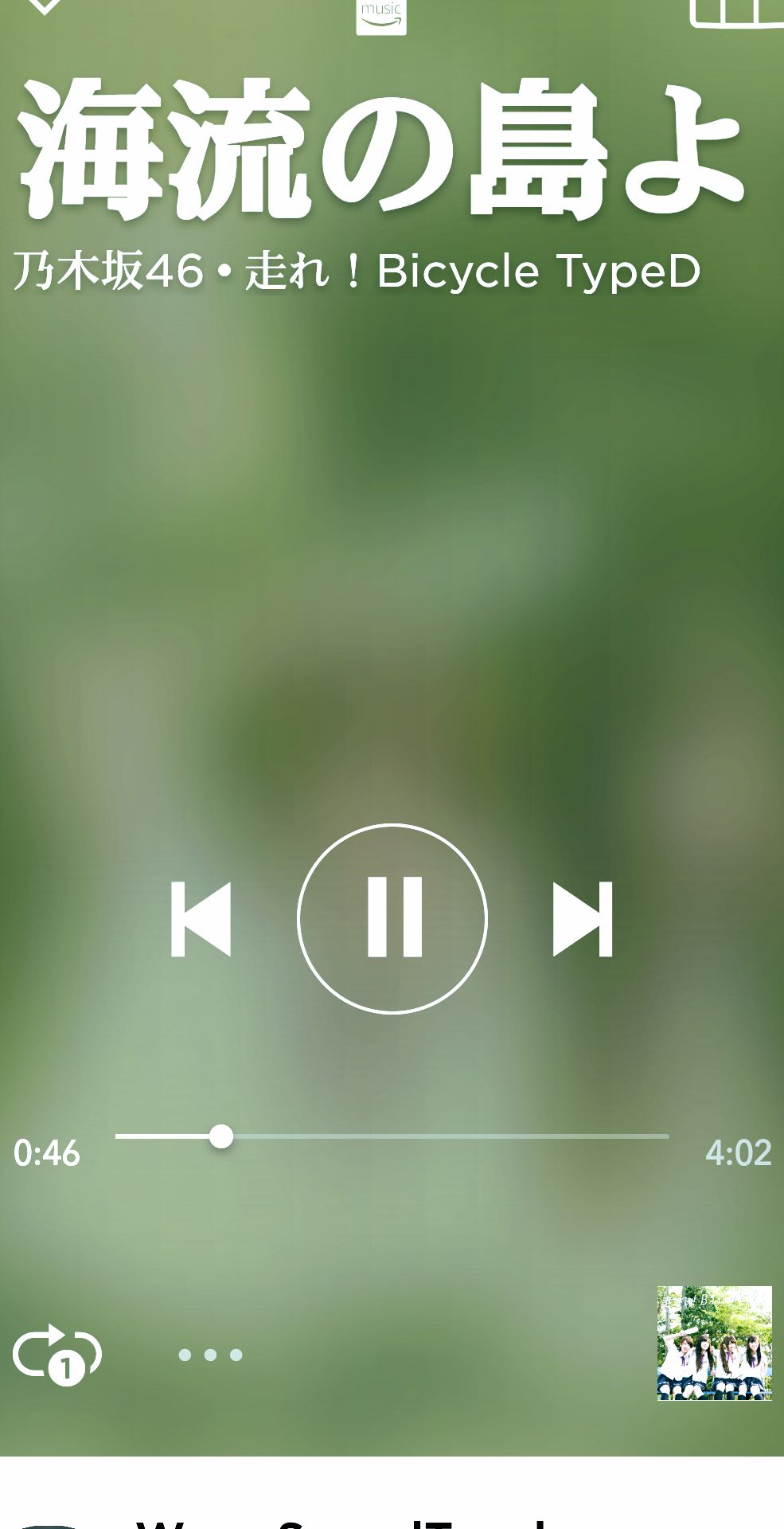784x1529 pixels.
Task: Open the three-dot more options menu
Action: (210, 1355)
